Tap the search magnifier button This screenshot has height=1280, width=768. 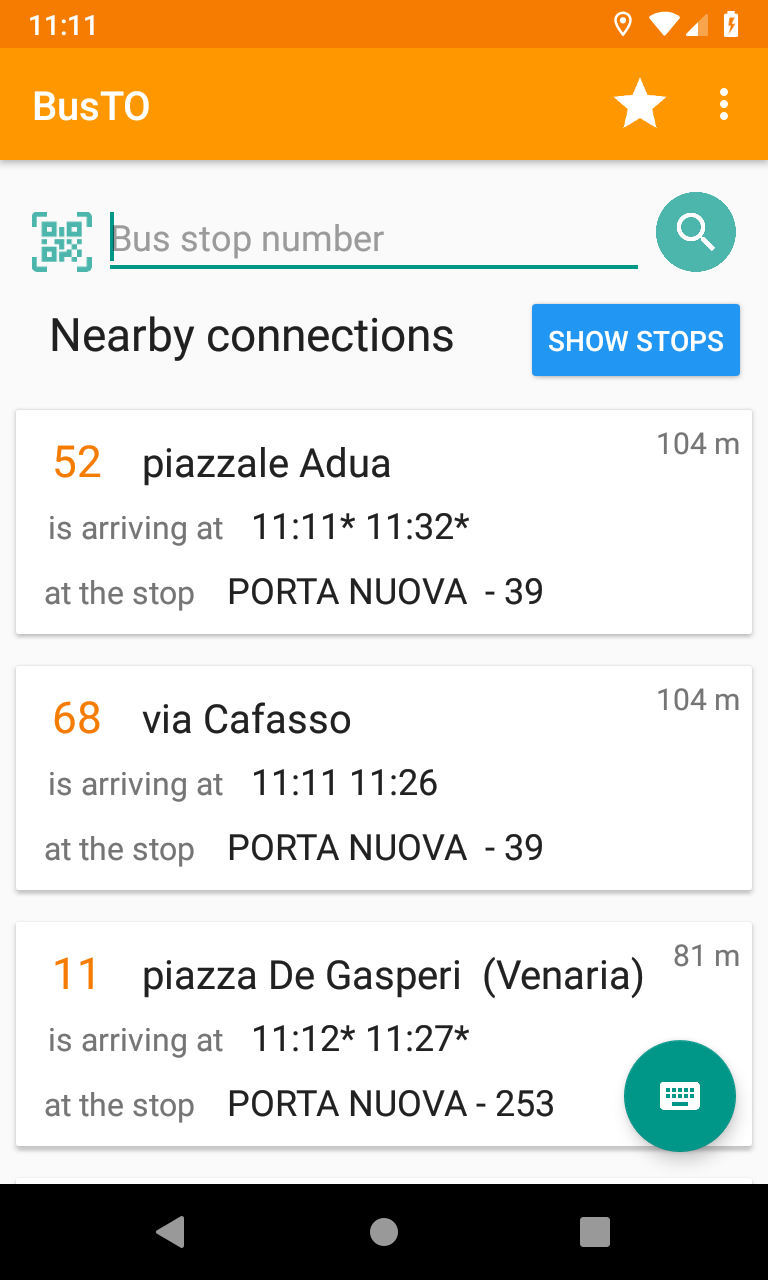695,232
